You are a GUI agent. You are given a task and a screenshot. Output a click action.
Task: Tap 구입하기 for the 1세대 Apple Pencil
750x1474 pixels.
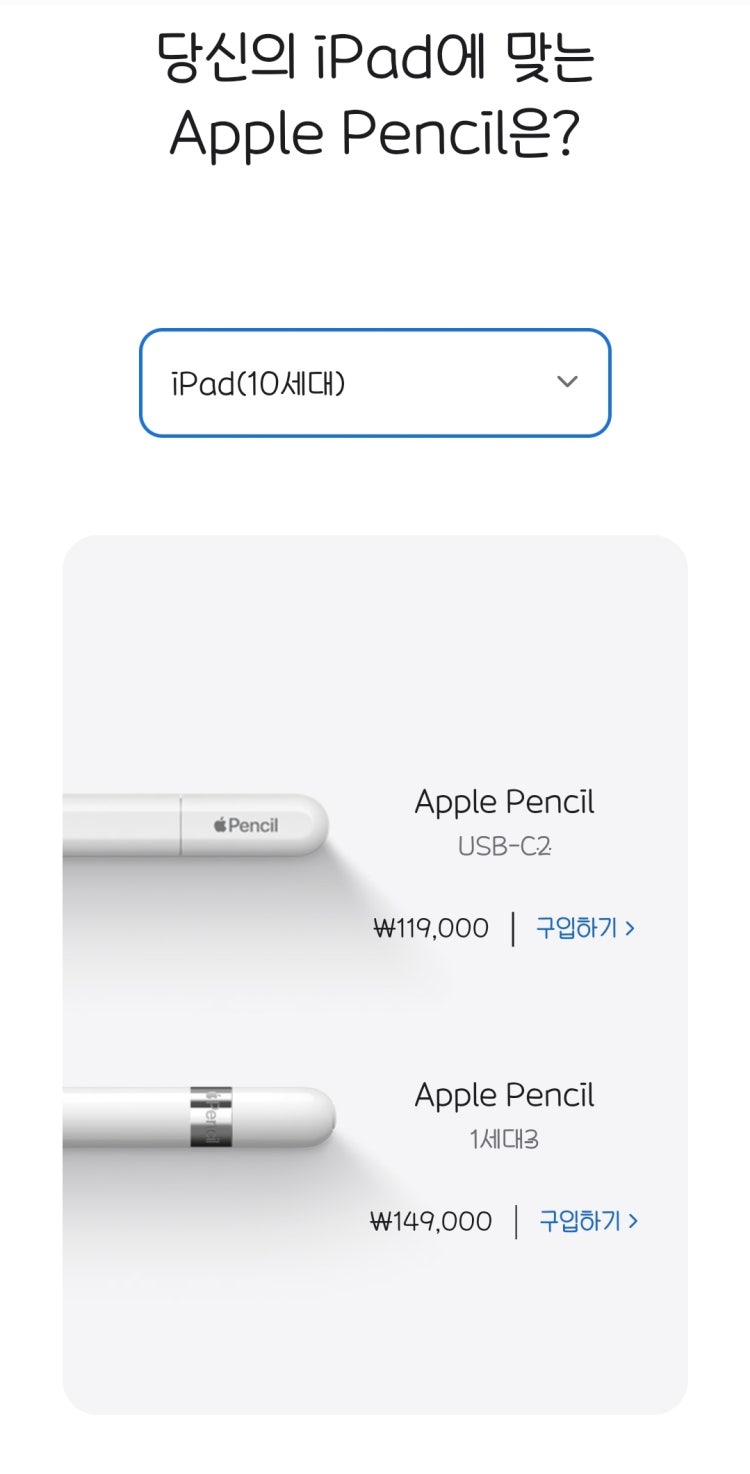588,1221
